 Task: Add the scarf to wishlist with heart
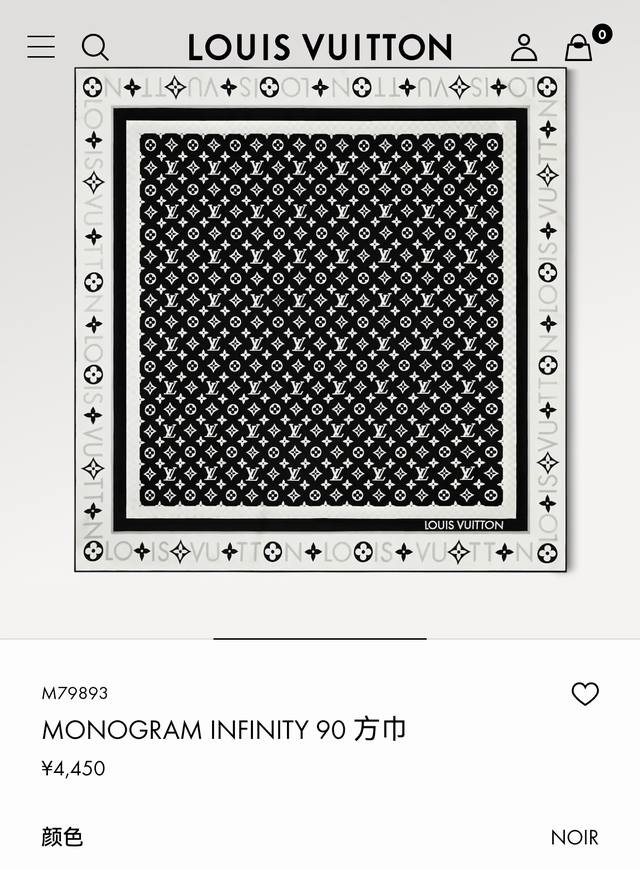pos(585,694)
